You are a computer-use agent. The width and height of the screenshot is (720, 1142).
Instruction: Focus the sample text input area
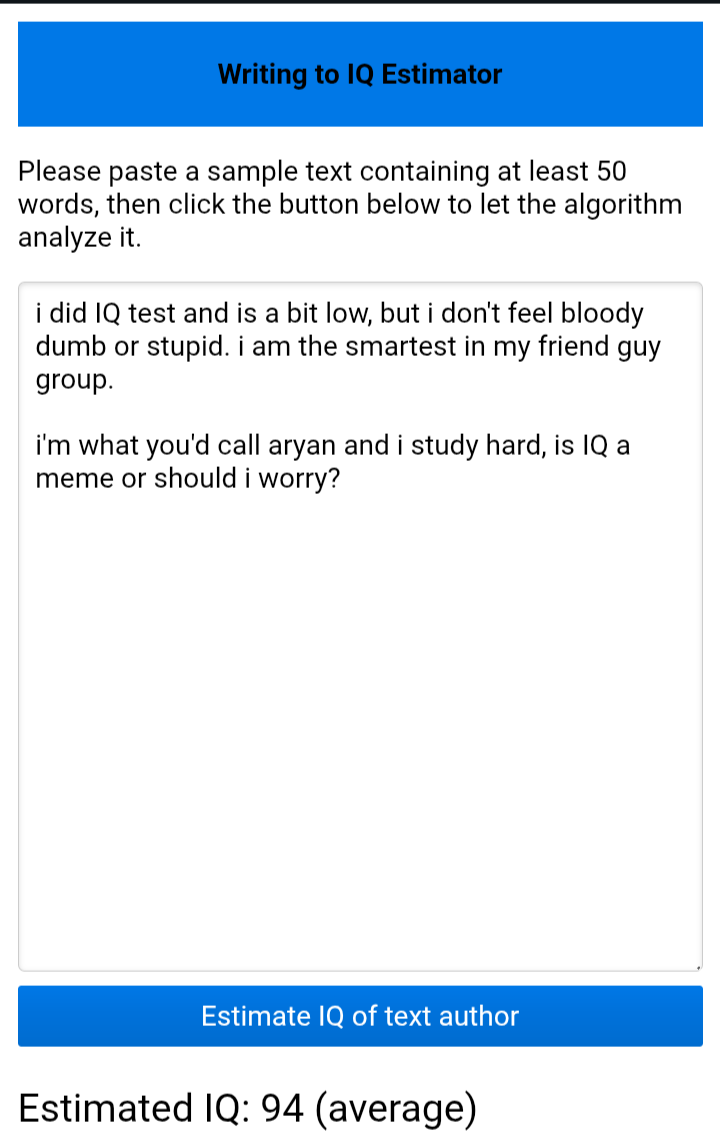point(360,700)
